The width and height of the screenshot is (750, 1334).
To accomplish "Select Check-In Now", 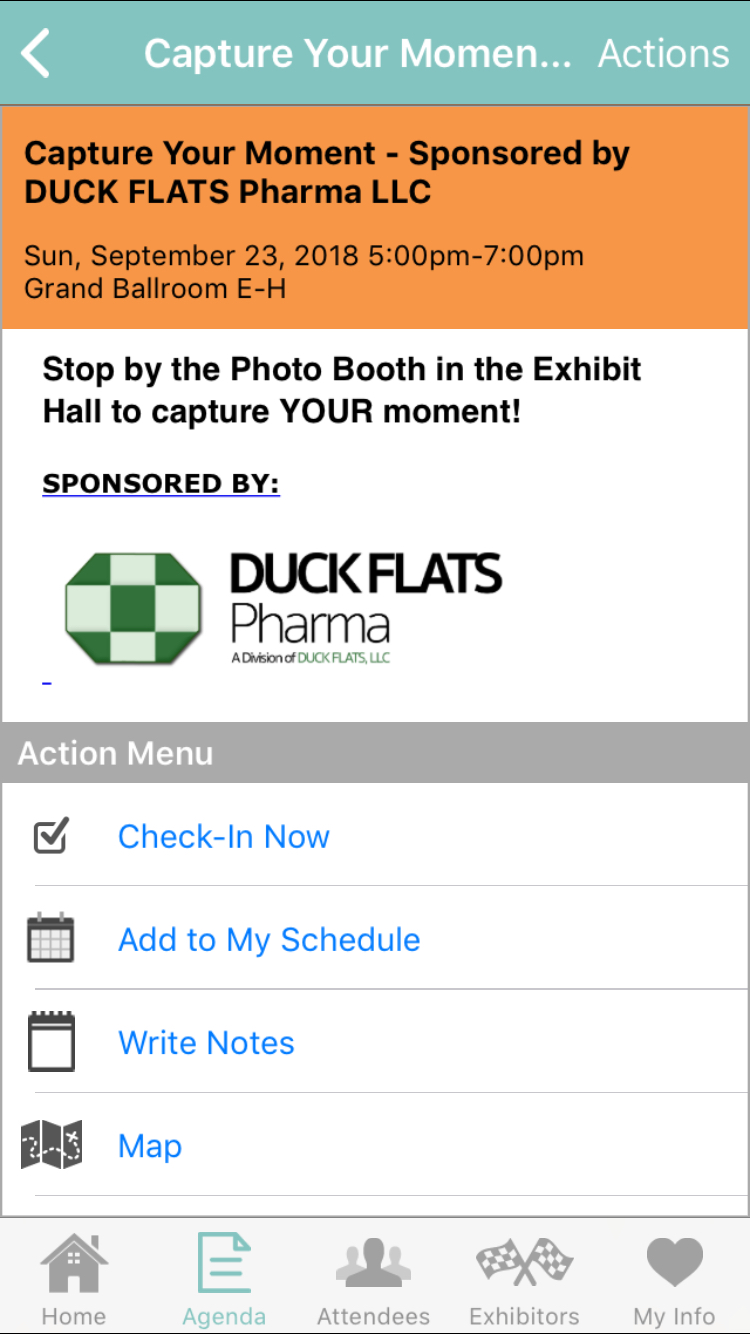I will point(375,836).
